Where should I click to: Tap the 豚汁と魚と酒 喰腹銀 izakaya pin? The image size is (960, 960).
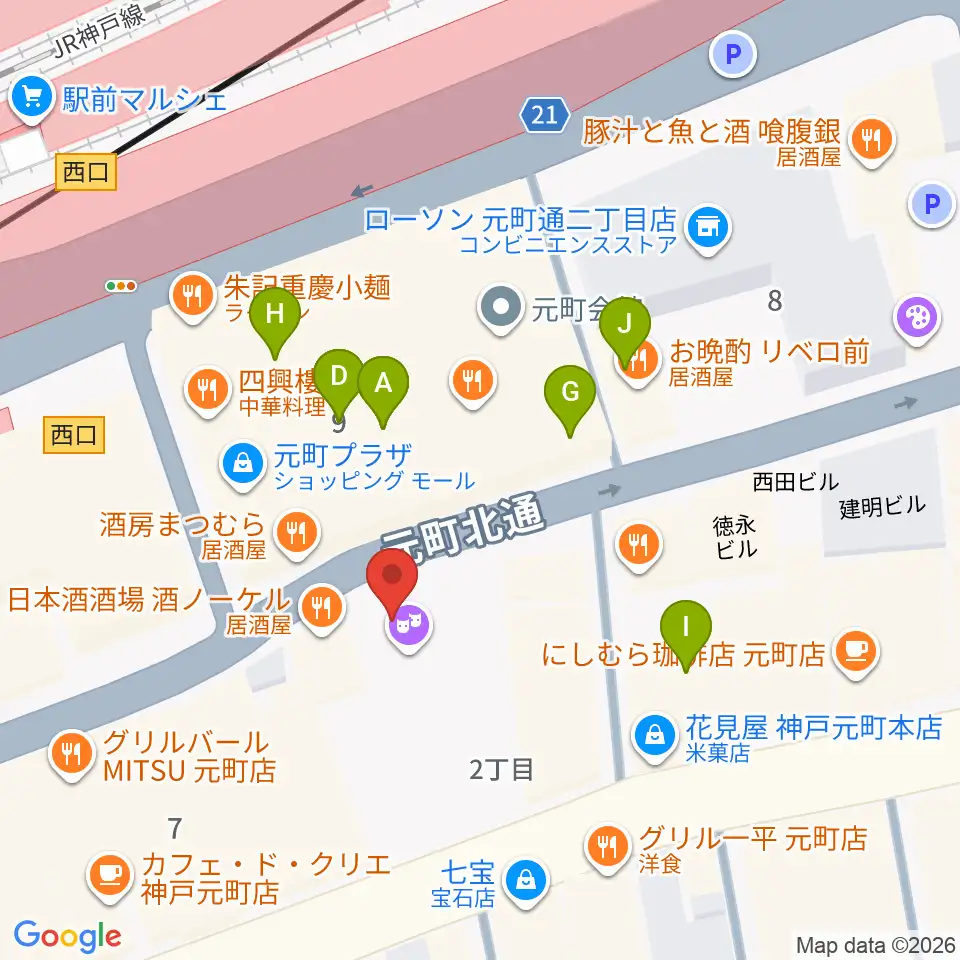tap(872, 141)
